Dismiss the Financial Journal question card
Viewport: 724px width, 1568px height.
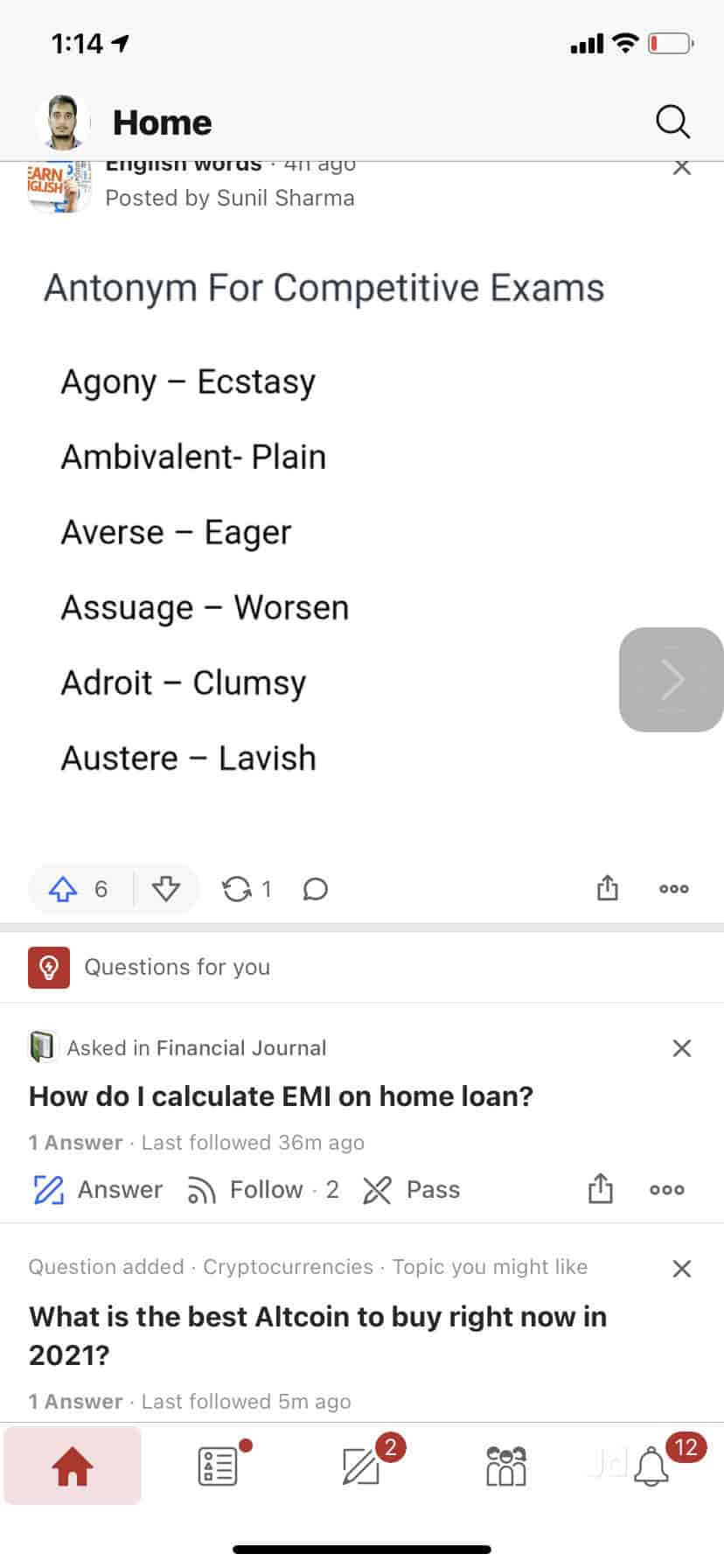tap(682, 1048)
